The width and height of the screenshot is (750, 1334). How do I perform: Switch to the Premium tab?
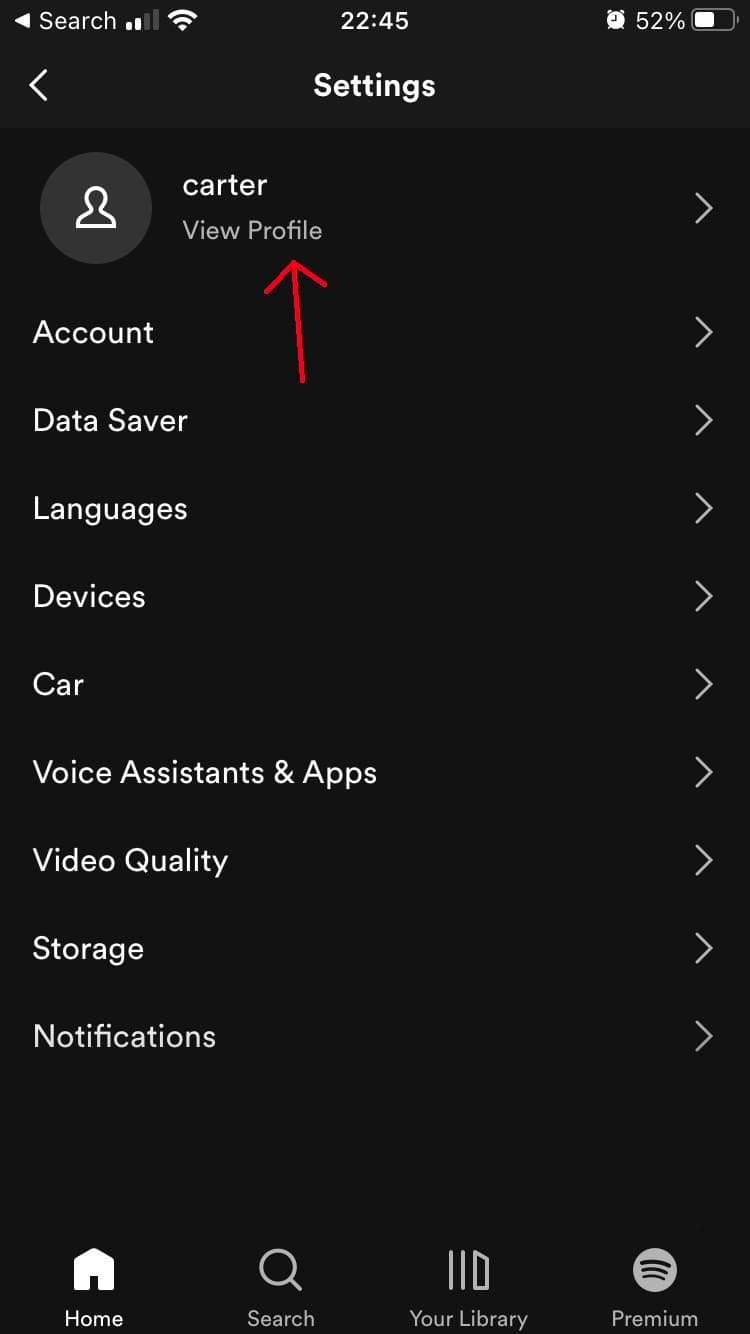point(655,1288)
